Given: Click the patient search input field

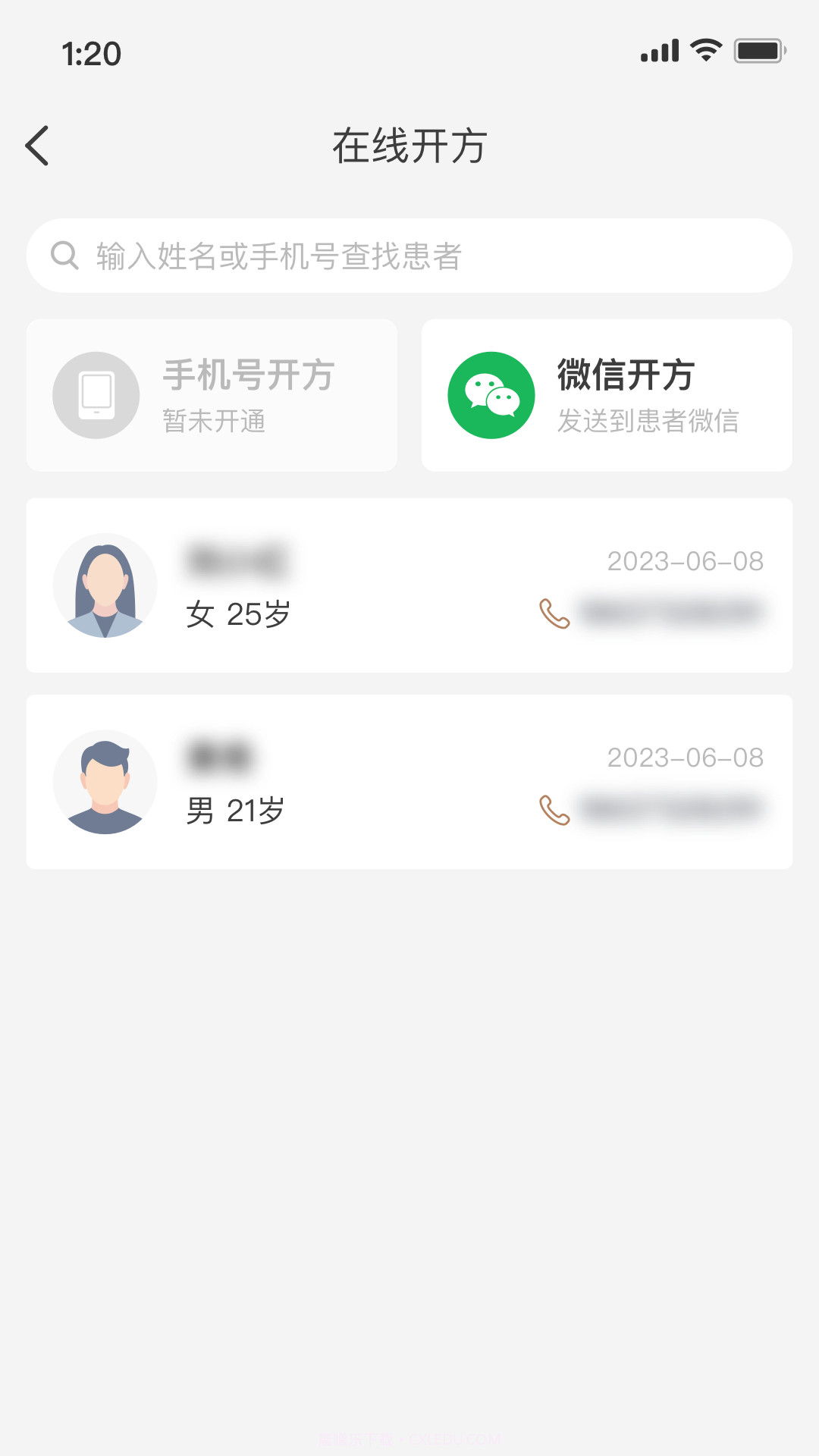Looking at the screenshot, I should point(303,256).
